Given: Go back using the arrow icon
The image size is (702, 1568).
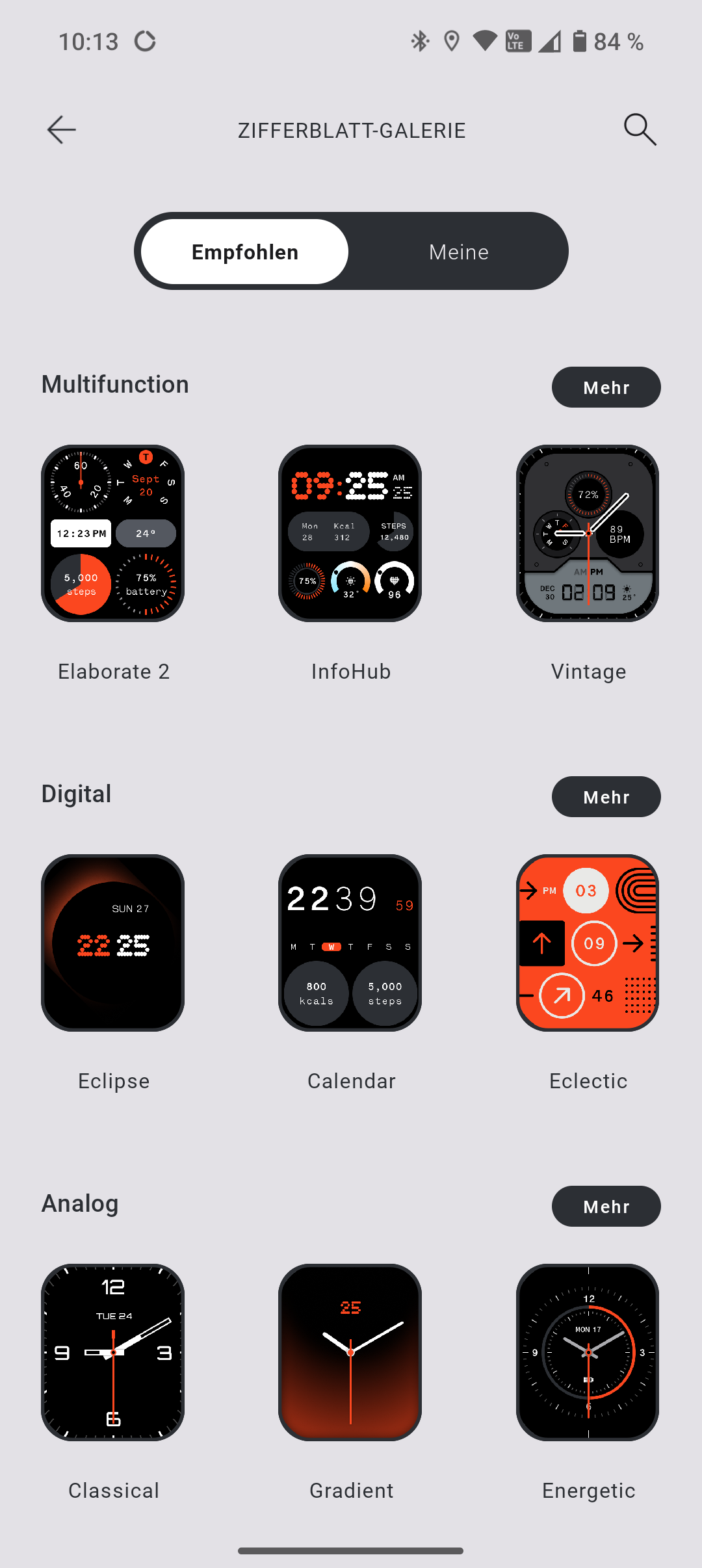Looking at the screenshot, I should pyautogui.click(x=62, y=130).
